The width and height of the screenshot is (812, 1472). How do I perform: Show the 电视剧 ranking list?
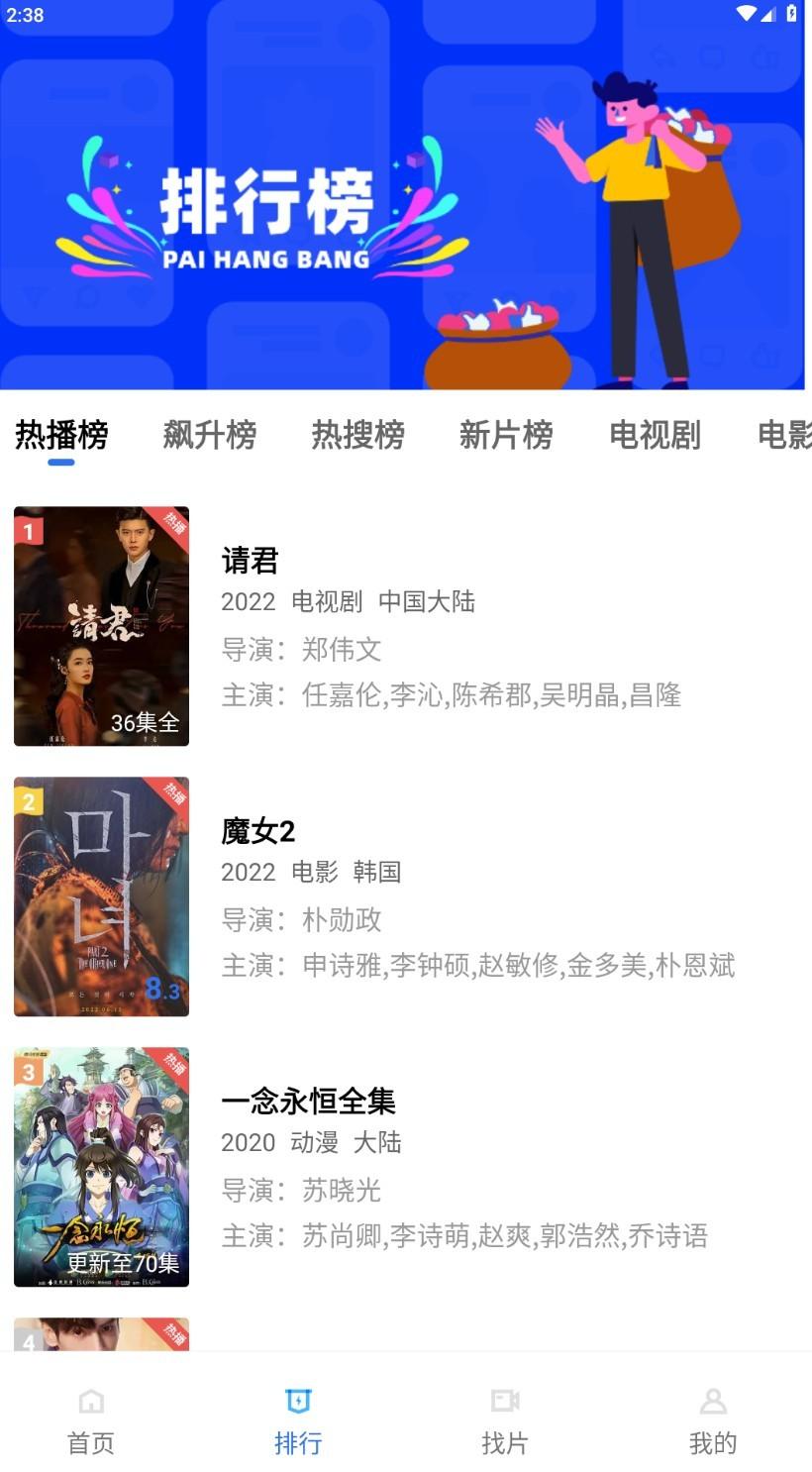coord(655,435)
